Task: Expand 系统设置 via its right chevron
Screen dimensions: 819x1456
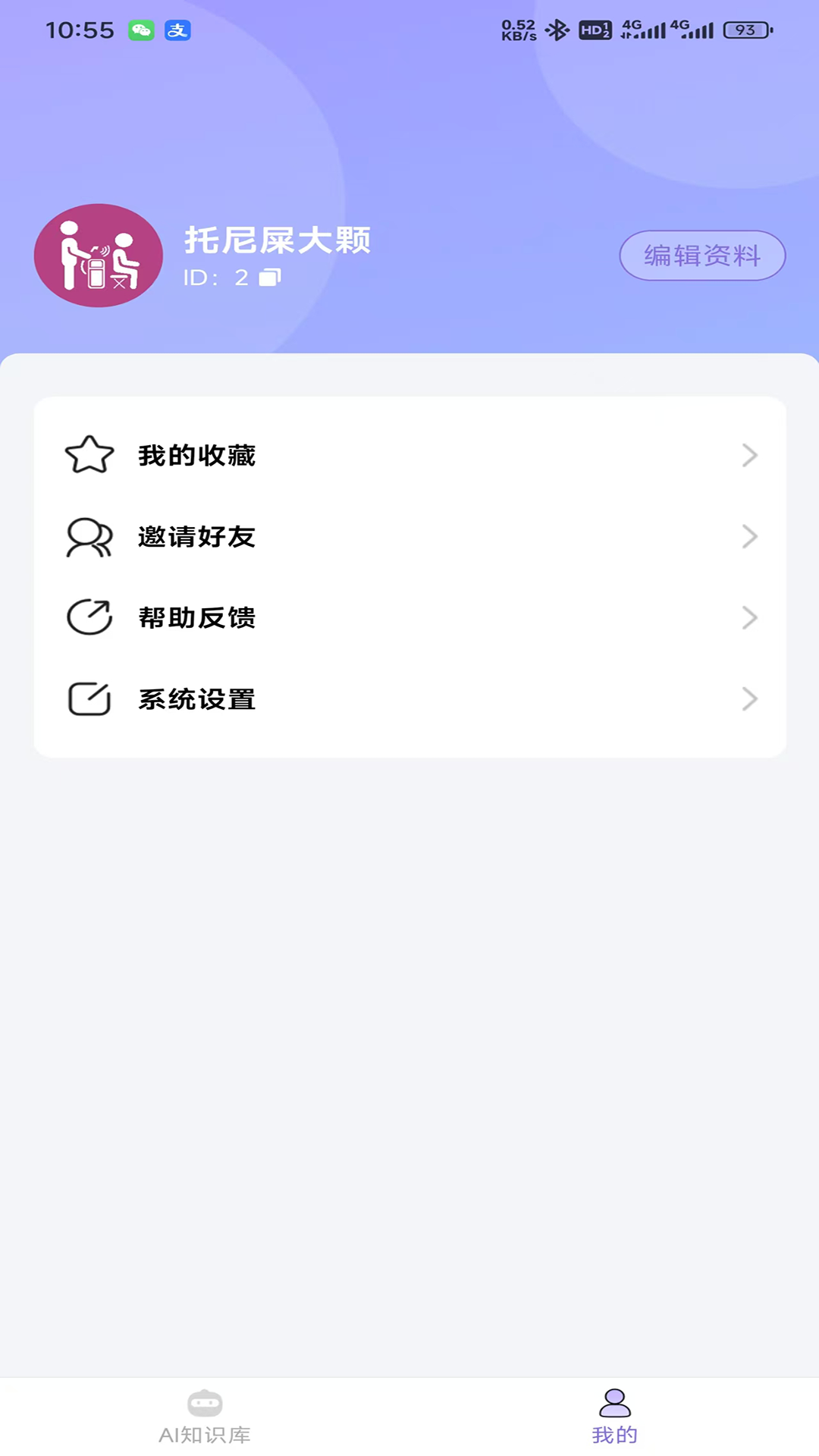Action: [x=750, y=698]
